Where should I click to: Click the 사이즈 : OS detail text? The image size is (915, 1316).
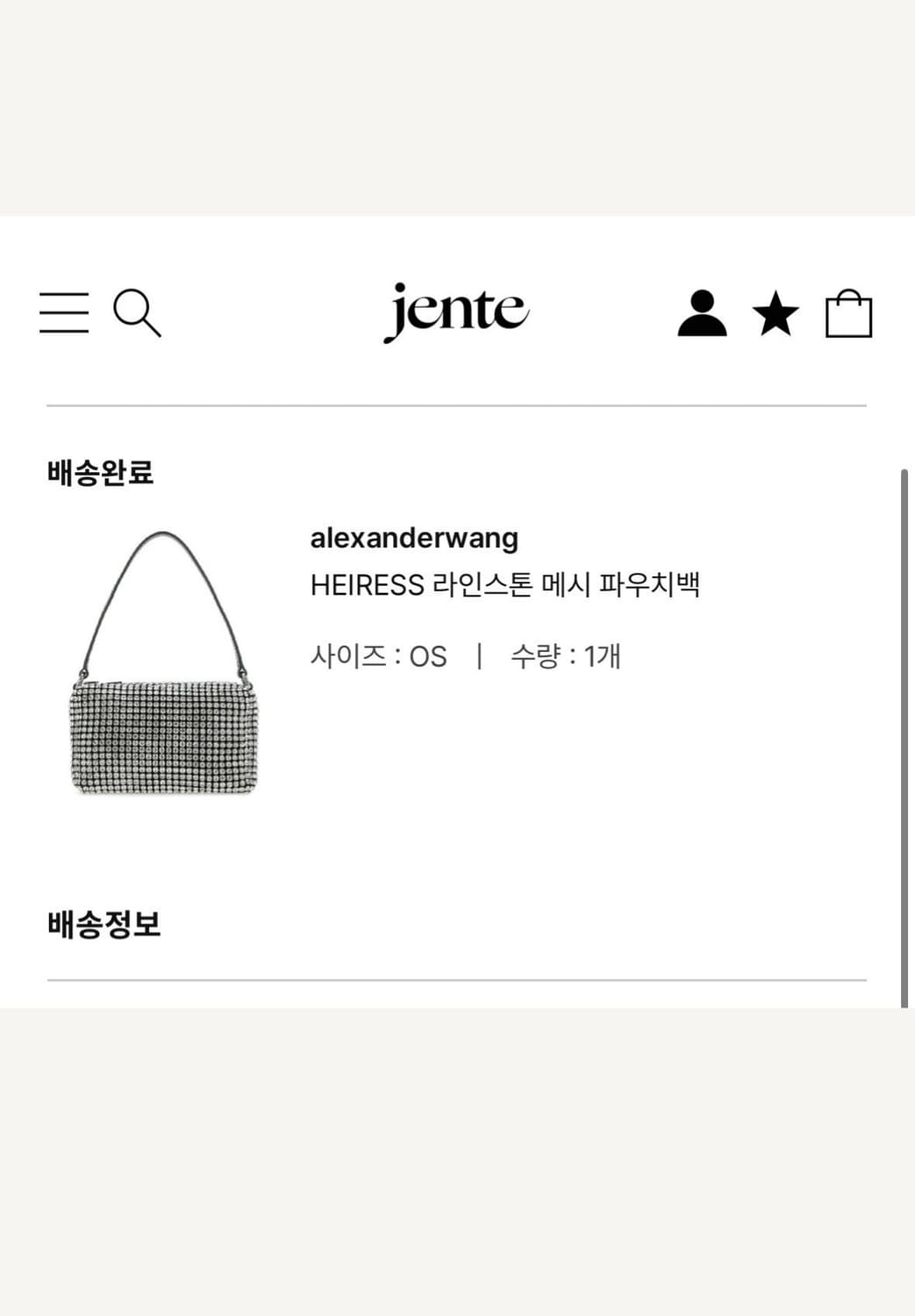[378, 654]
